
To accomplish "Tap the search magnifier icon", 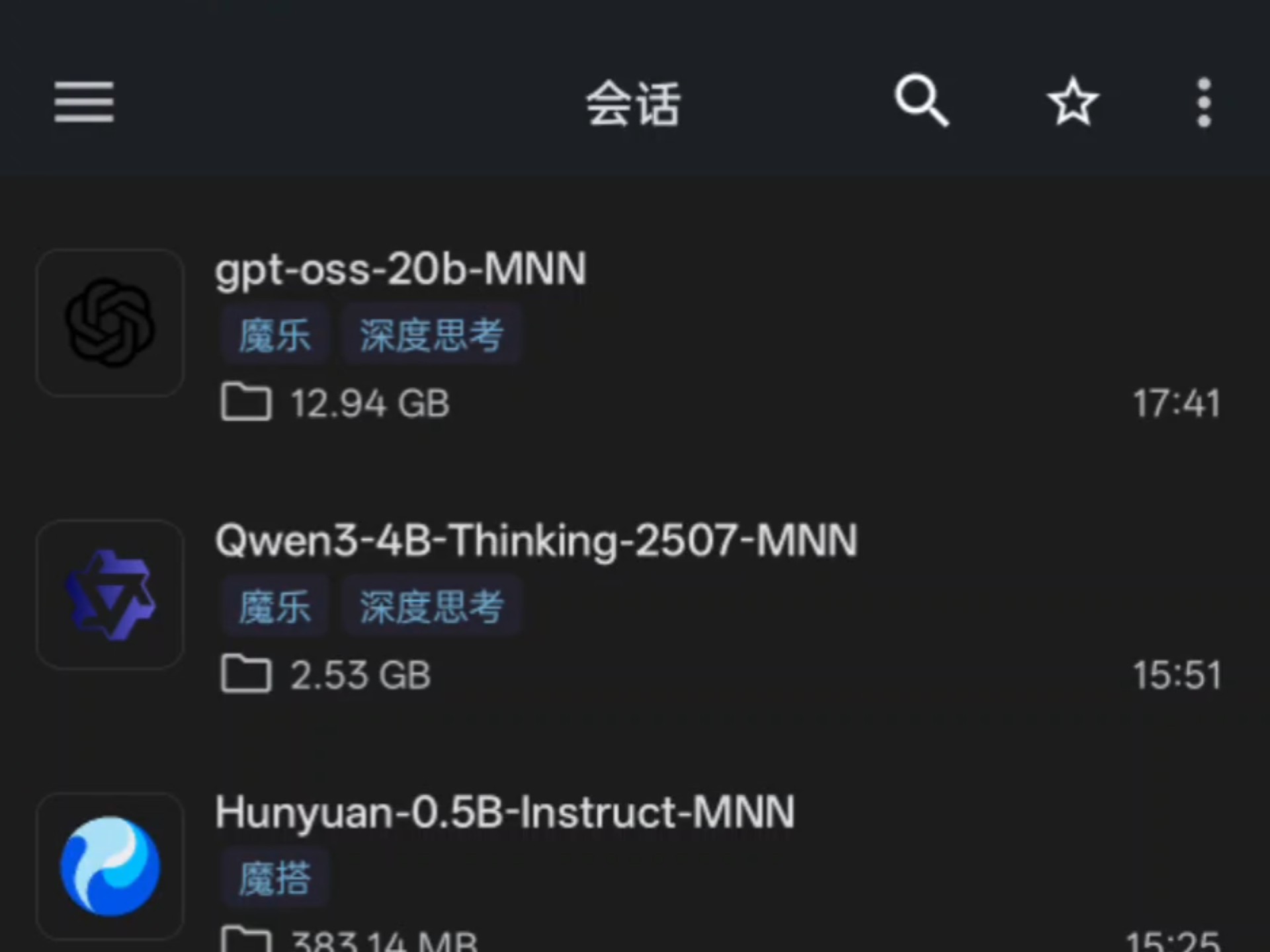I will (921, 101).
